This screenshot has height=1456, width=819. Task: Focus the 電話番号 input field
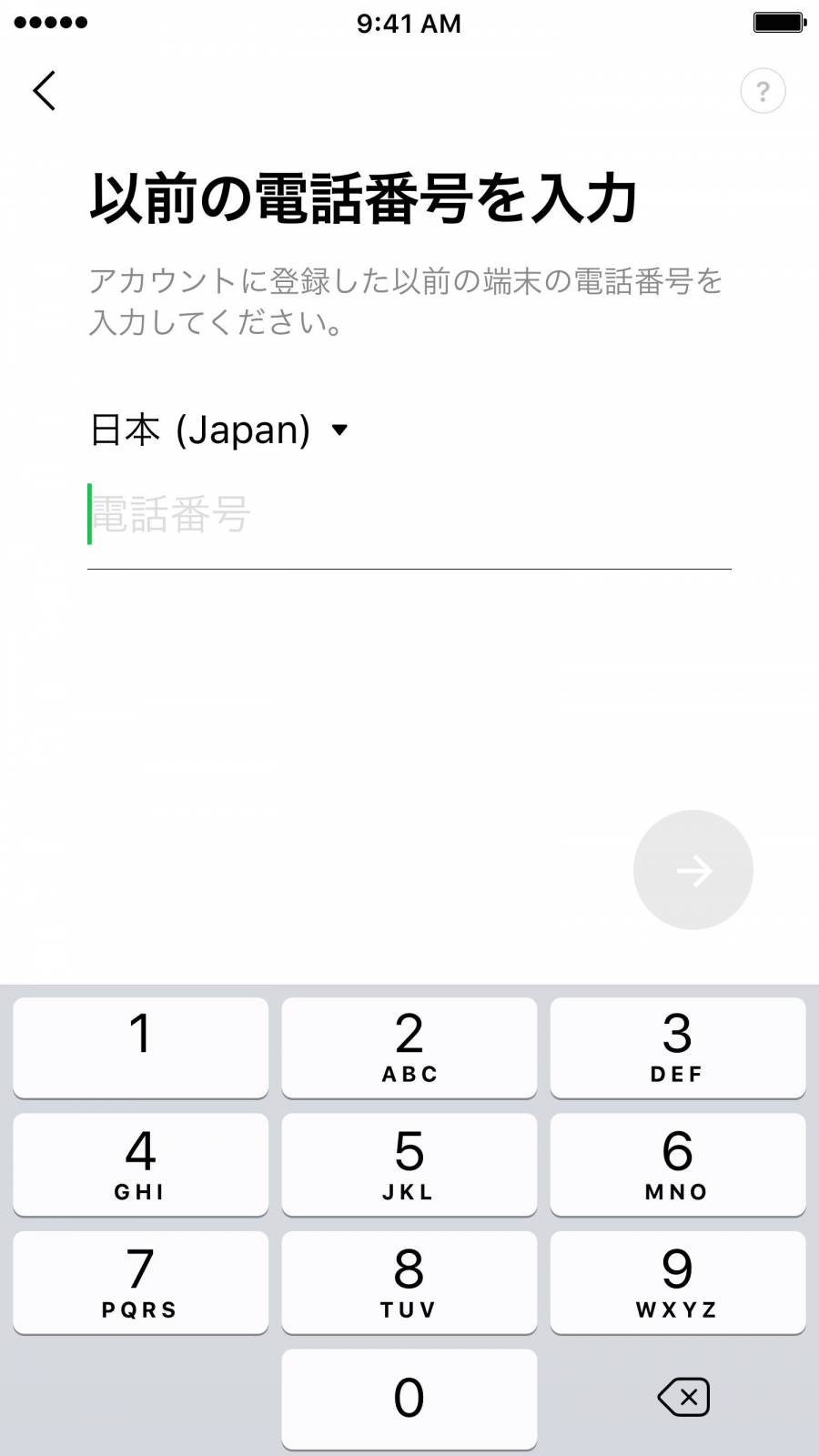[409, 515]
